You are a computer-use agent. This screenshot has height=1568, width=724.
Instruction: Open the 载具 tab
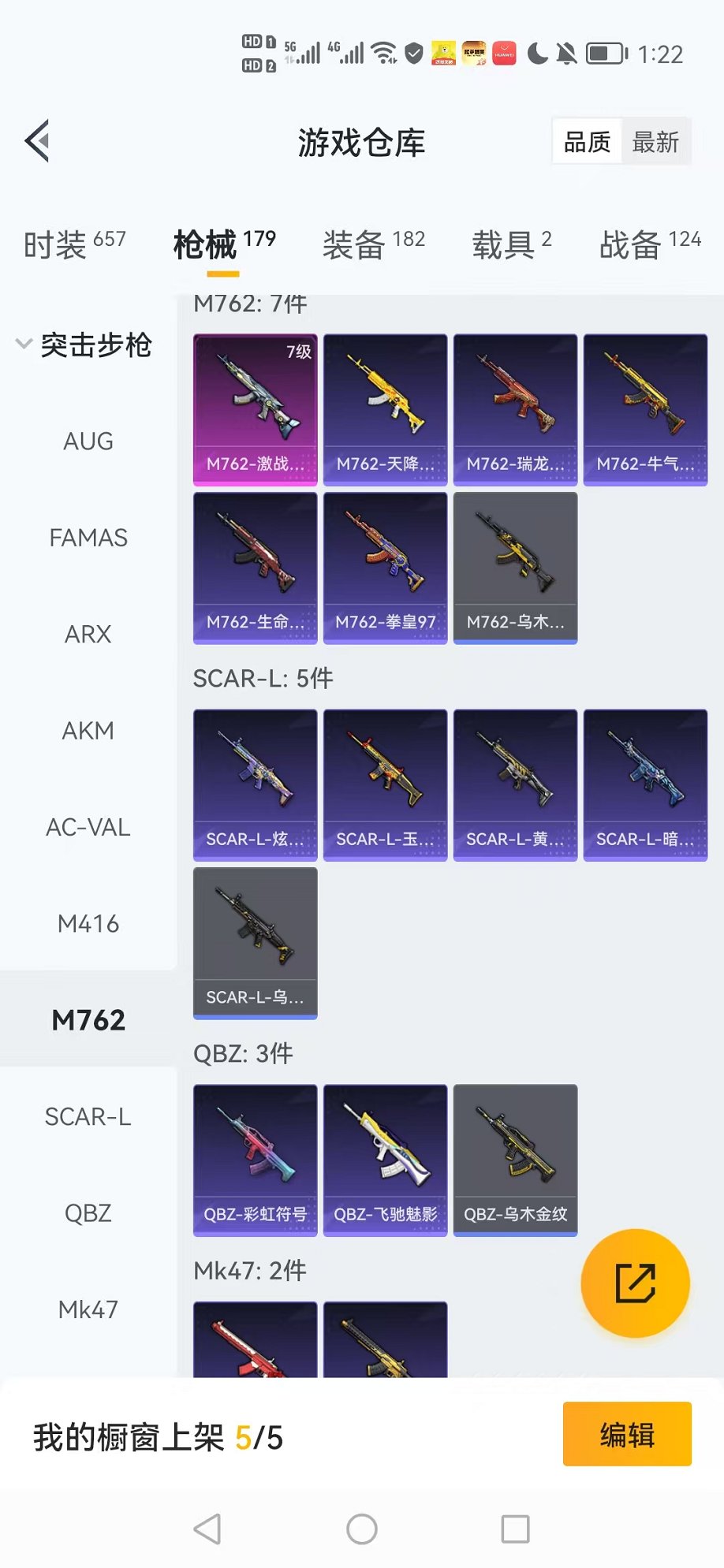(x=511, y=244)
